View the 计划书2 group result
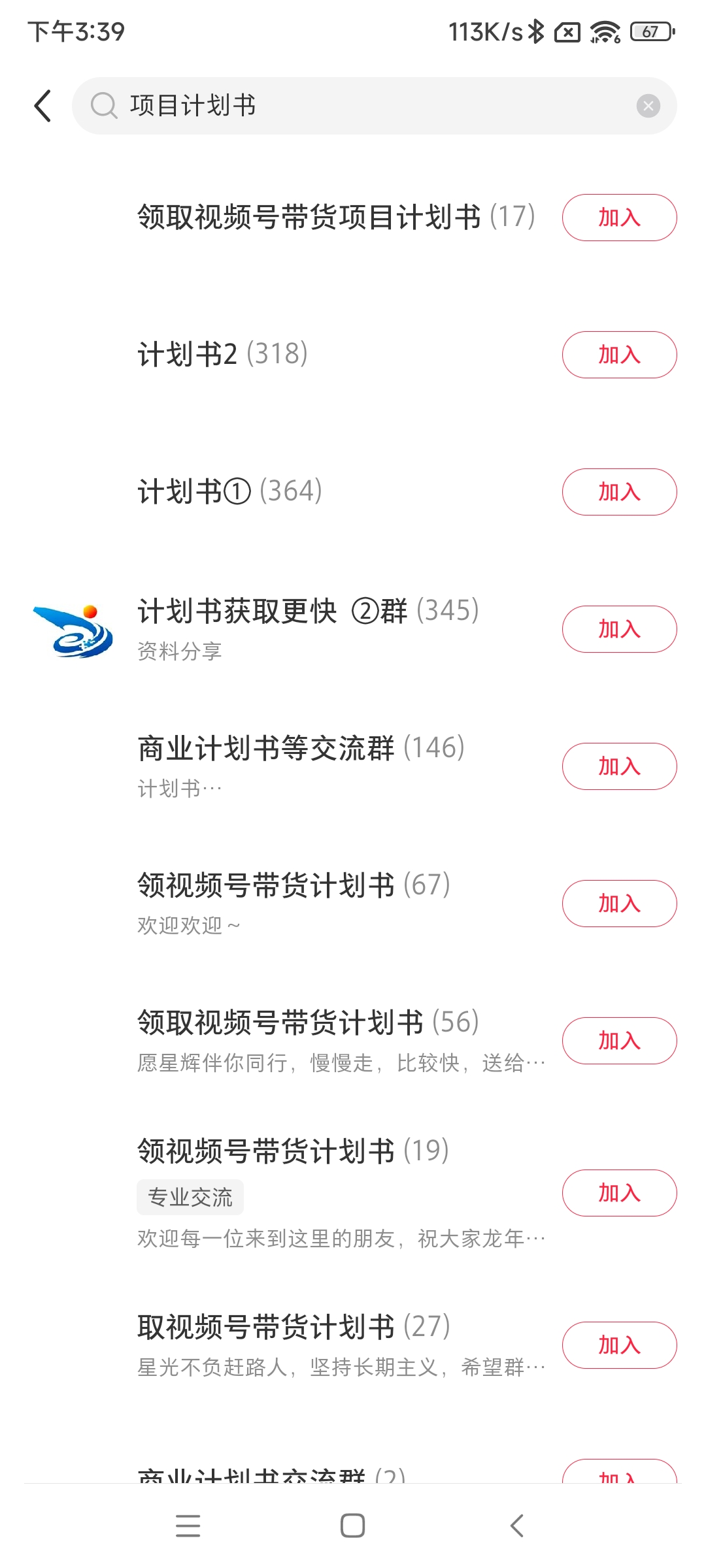 coord(222,355)
